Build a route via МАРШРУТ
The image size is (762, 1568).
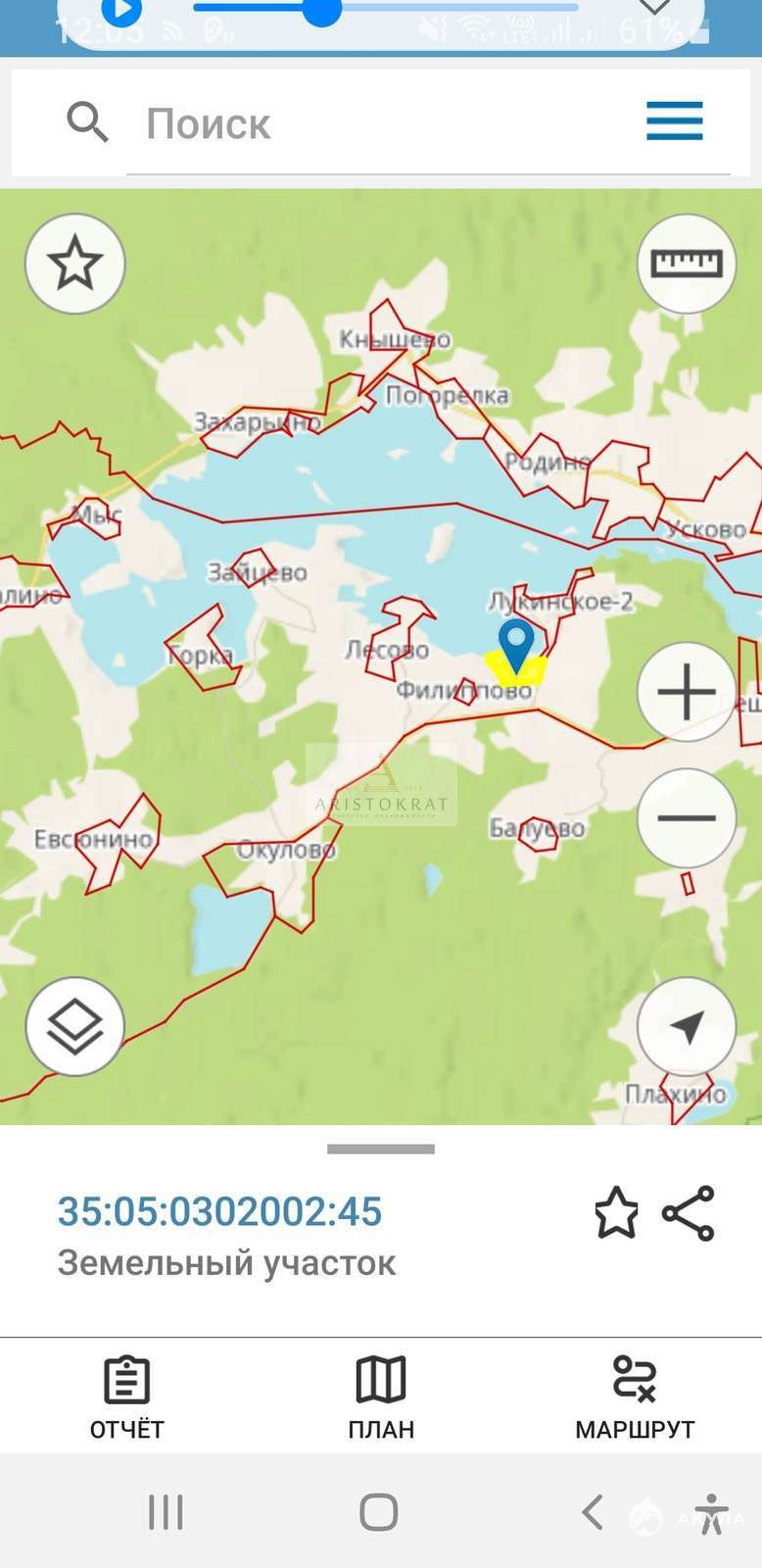[635, 1398]
